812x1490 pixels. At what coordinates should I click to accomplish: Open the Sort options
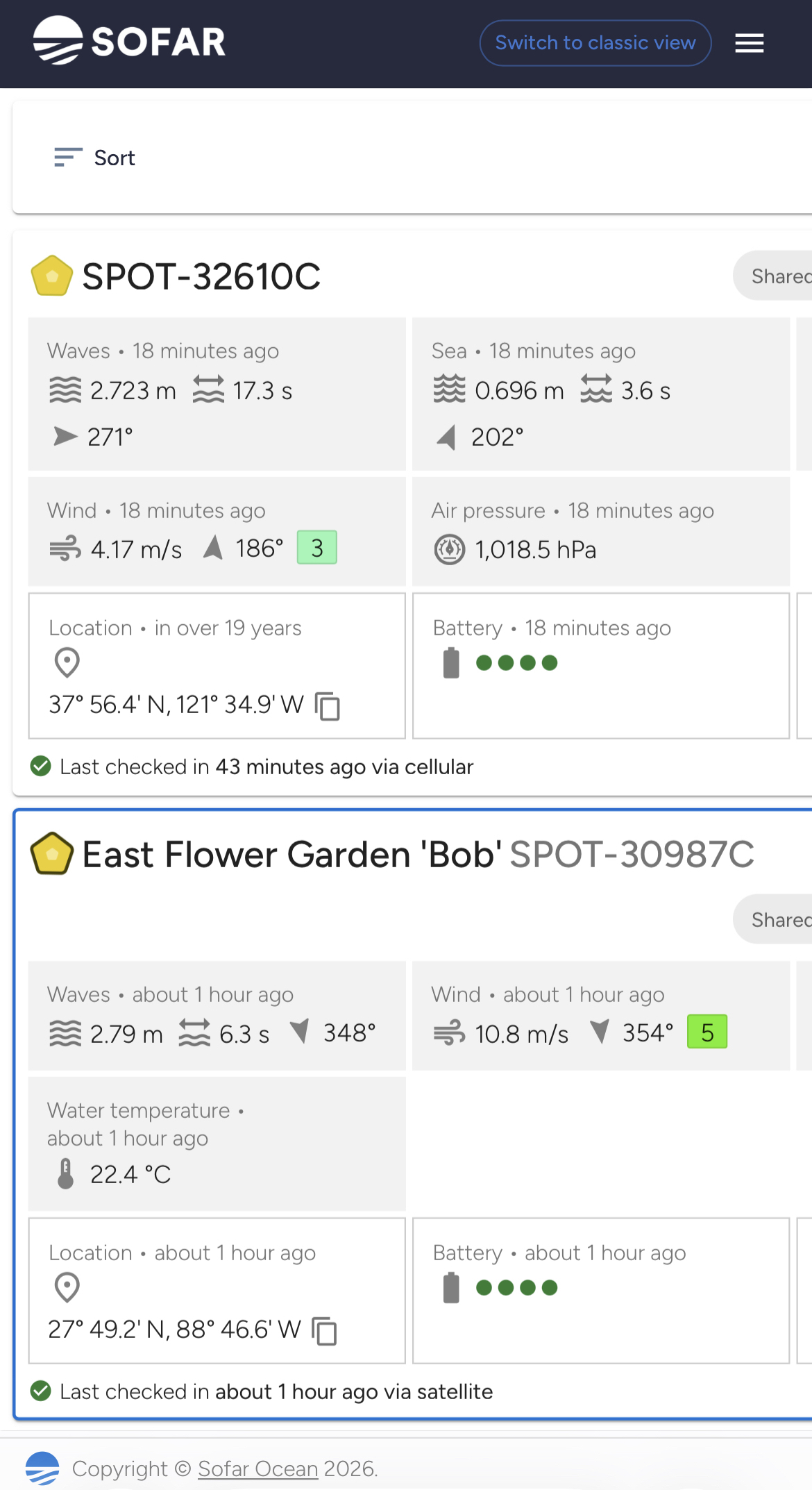coord(92,158)
